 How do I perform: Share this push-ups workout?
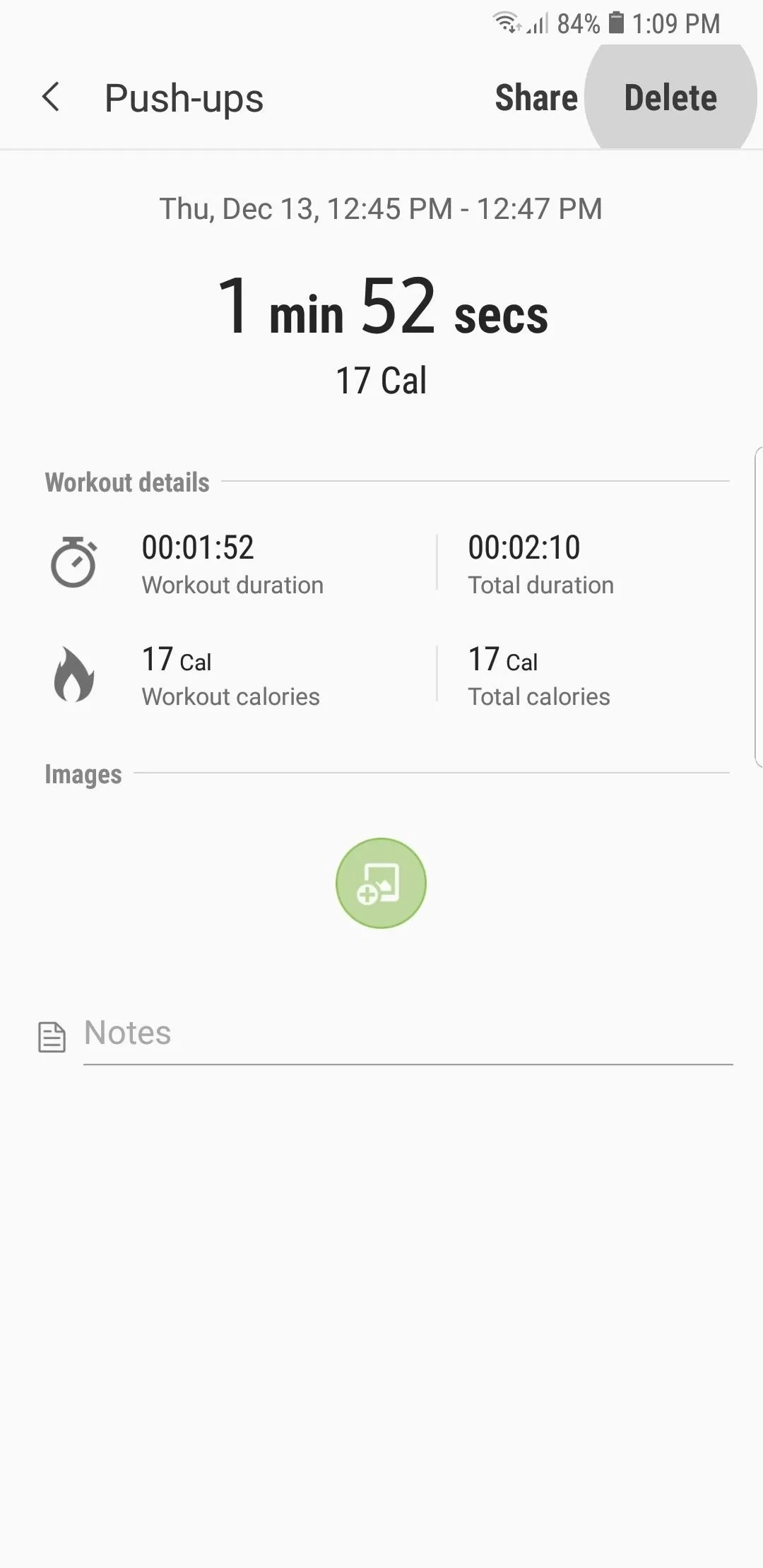click(536, 97)
